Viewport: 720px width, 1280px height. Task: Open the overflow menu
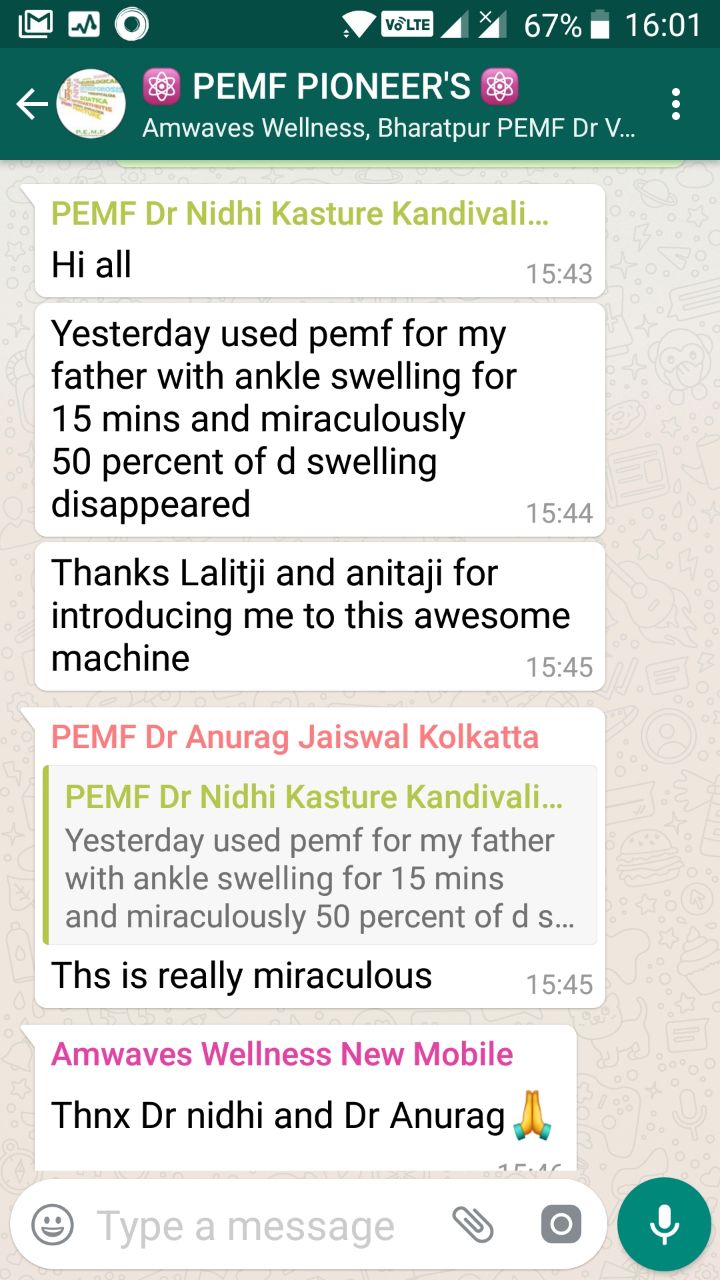click(676, 104)
